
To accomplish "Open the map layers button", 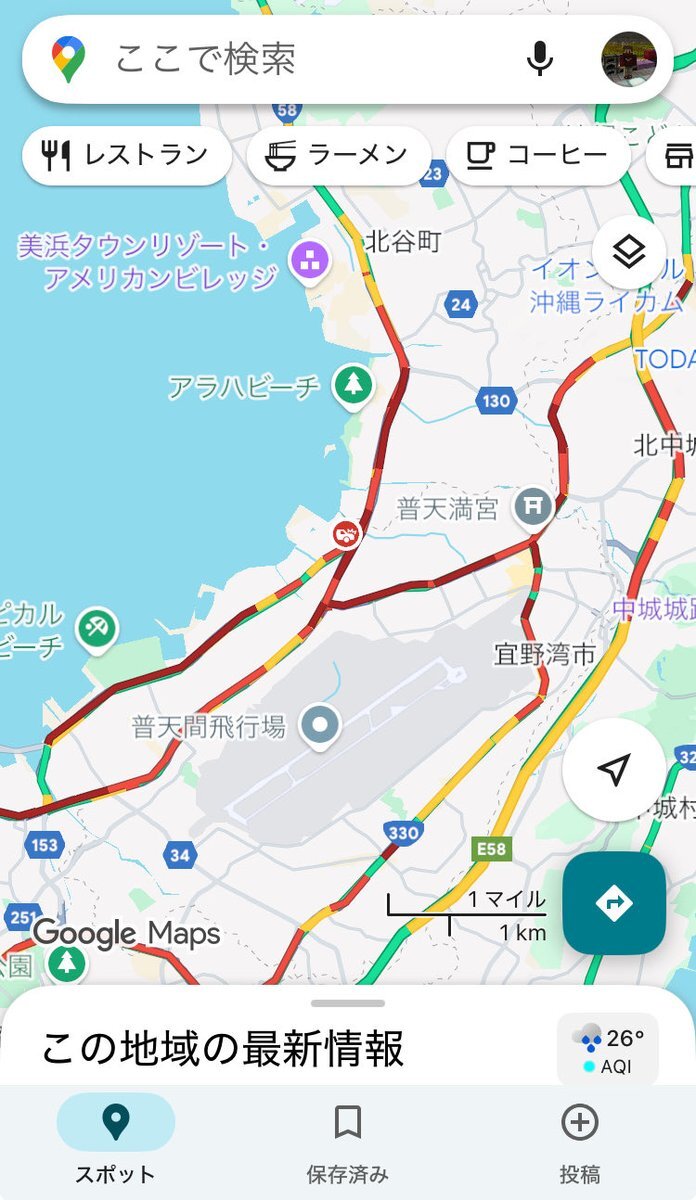I will (629, 254).
